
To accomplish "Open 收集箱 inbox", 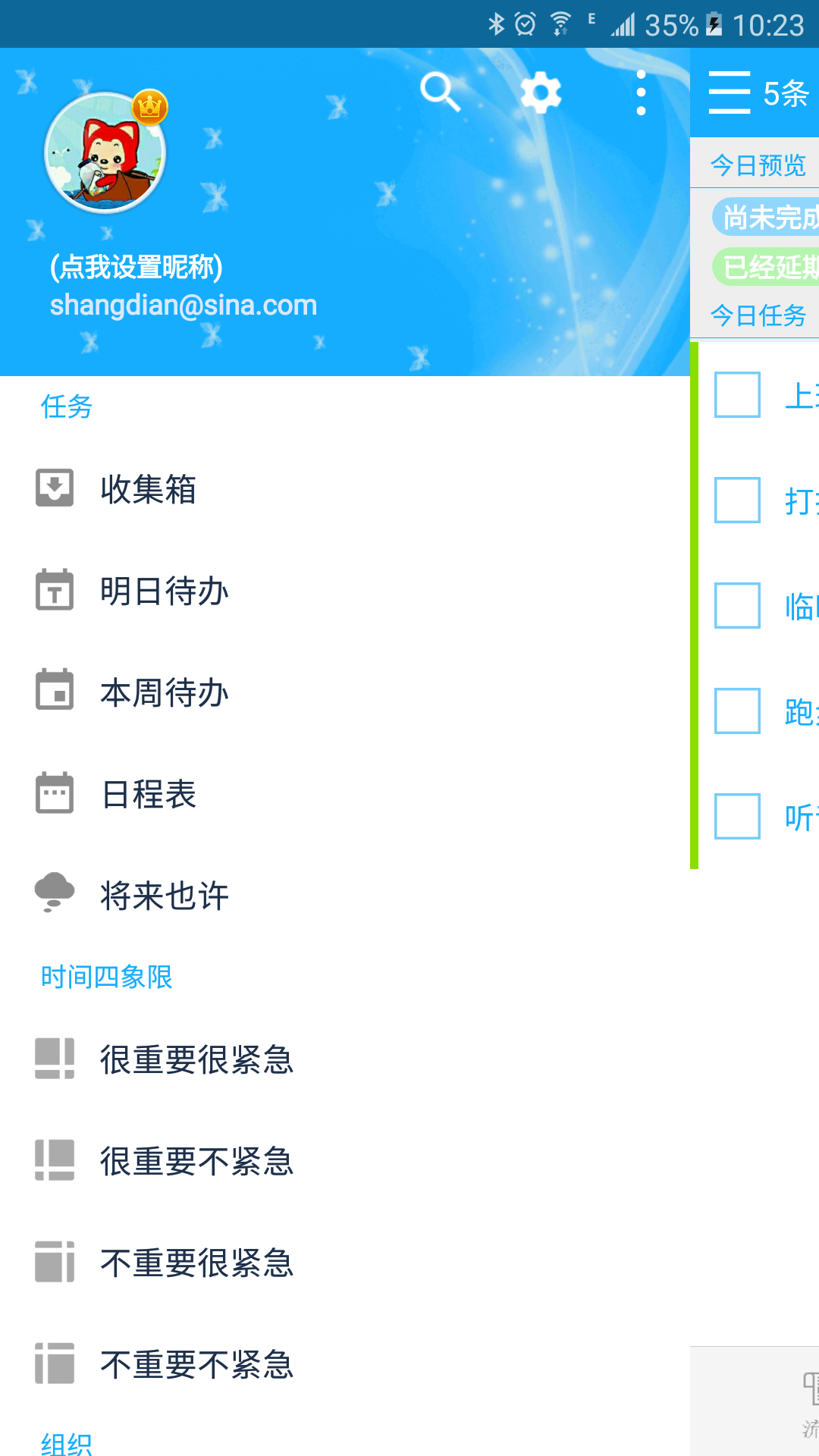I will click(x=149, y=489).
